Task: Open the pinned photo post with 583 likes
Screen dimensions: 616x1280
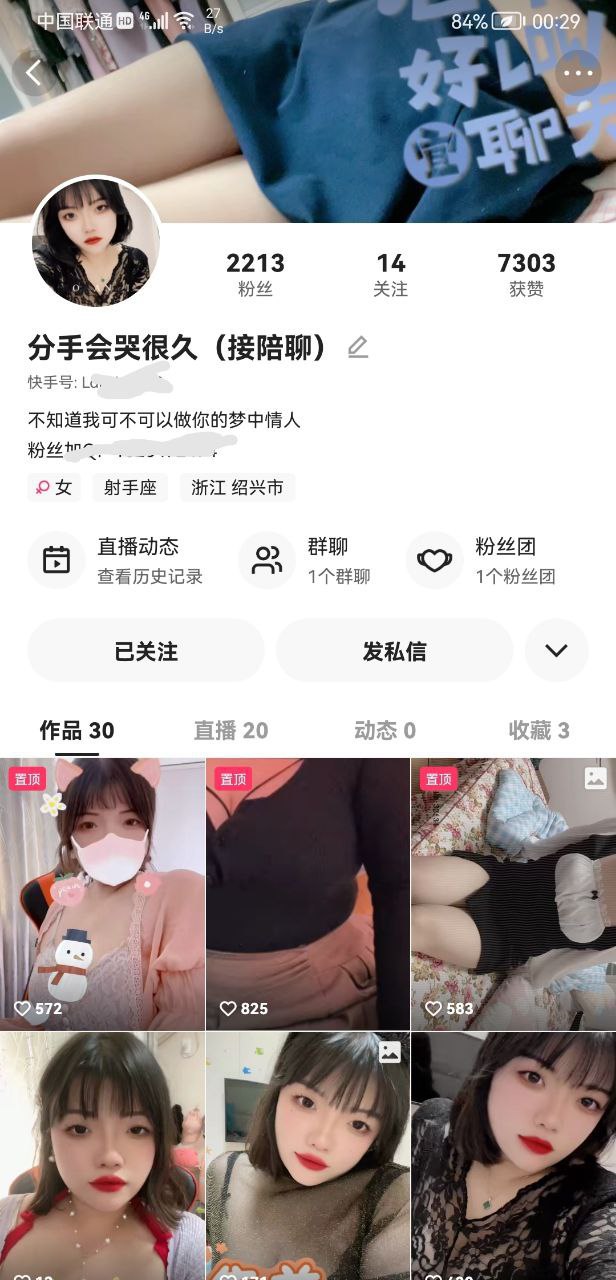Action: click(x=514, y=894)
